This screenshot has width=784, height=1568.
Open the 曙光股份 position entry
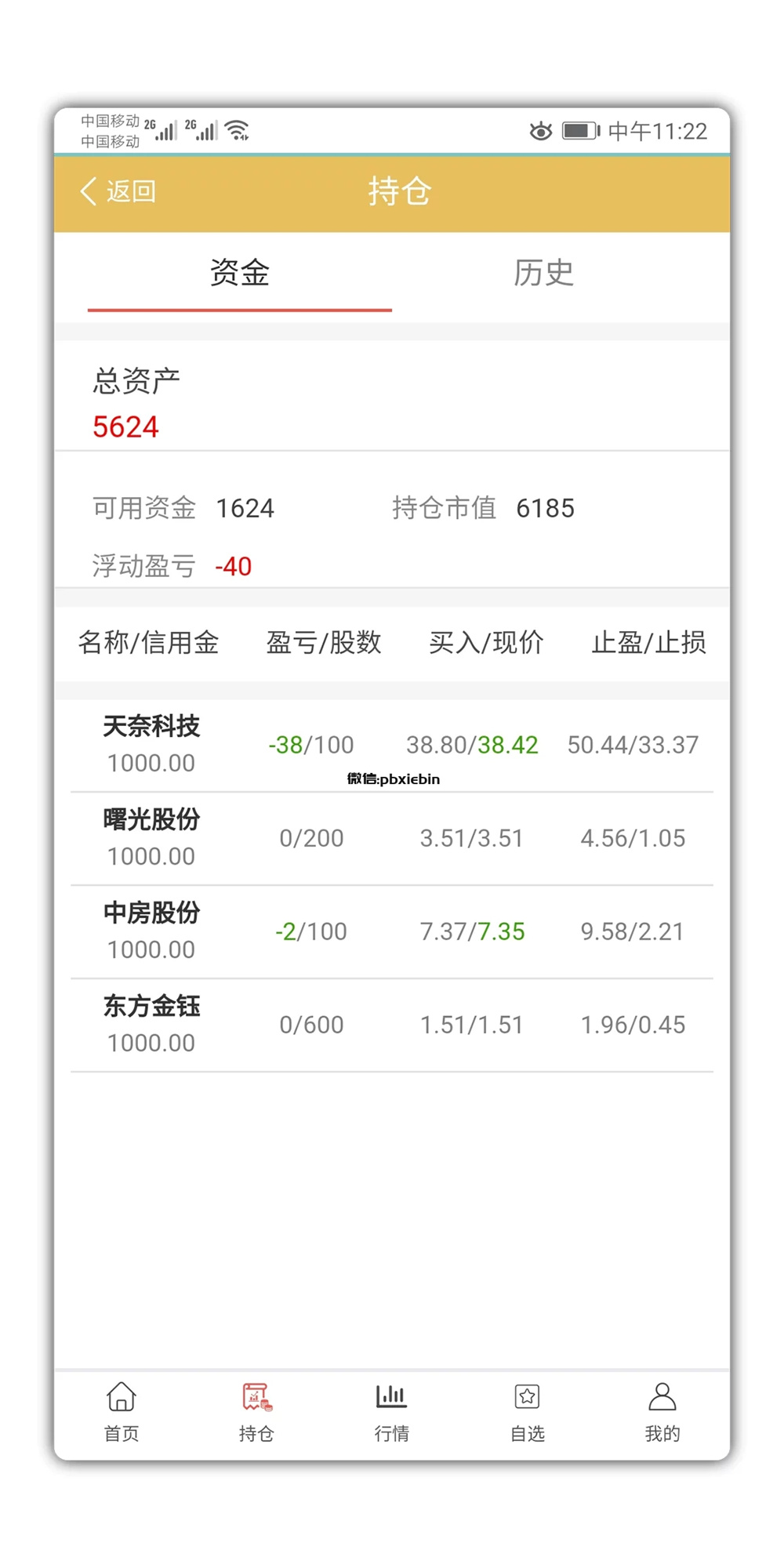pyautogui.click(x=152, y=837)
